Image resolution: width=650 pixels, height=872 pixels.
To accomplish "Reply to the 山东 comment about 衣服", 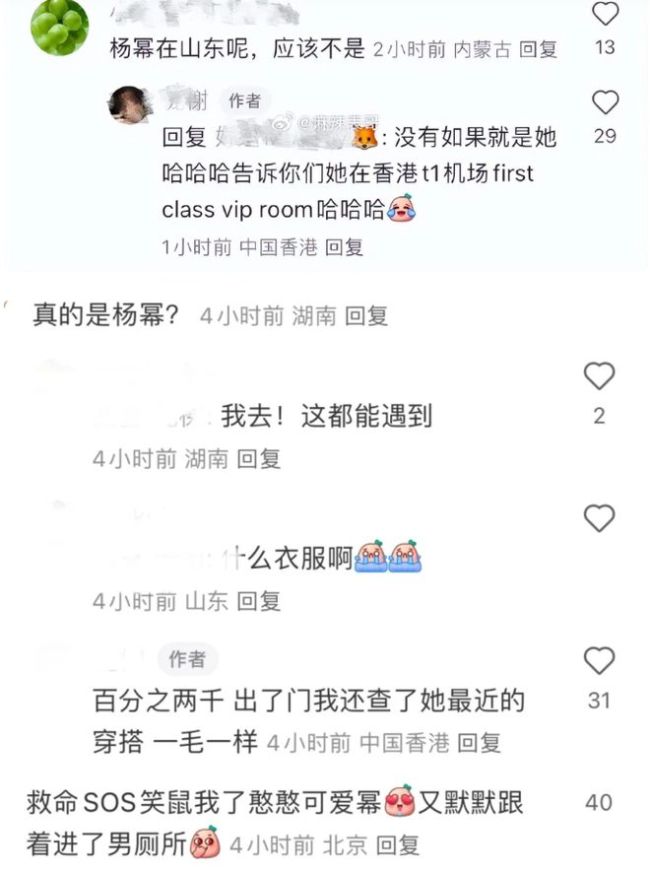I will click(258, 601).
